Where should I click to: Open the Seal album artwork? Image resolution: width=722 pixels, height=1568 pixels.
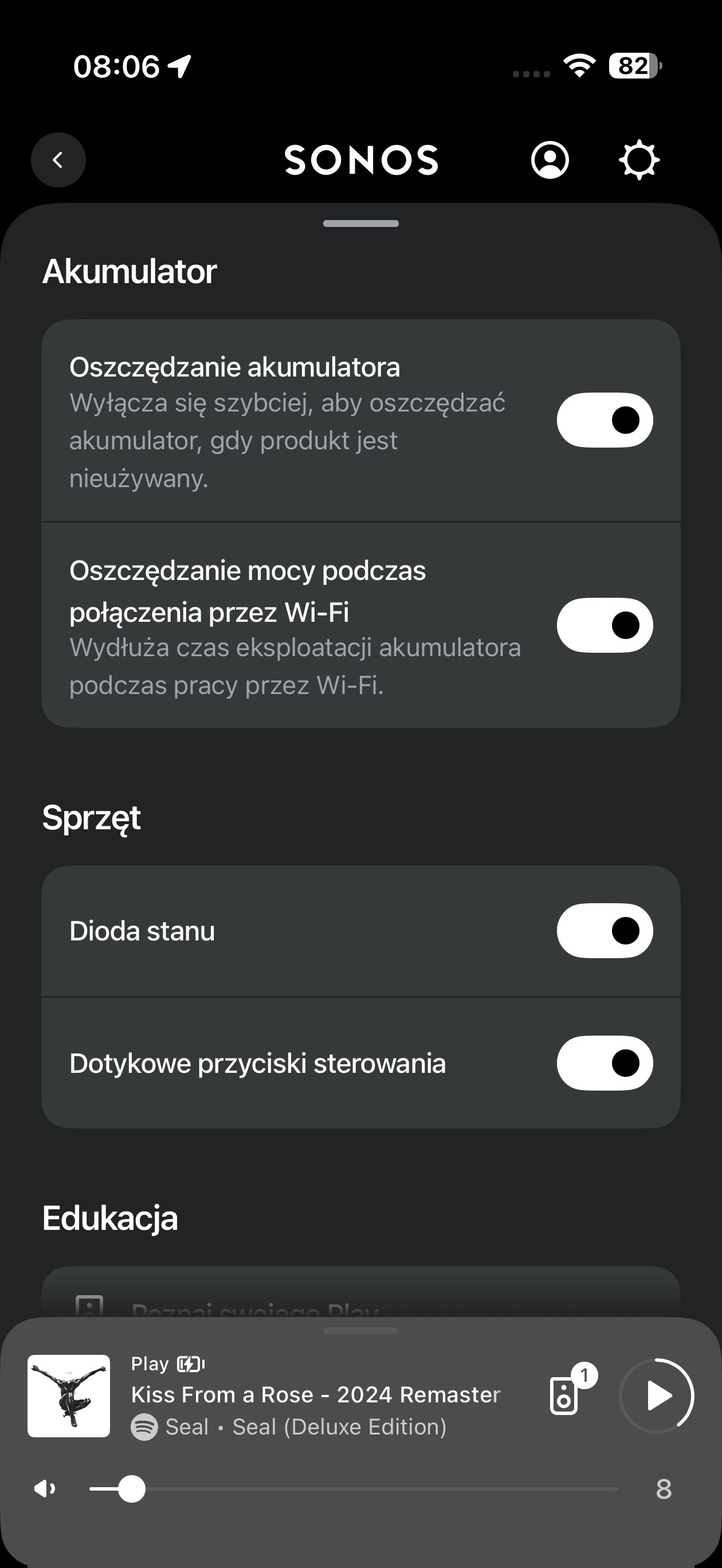point(69,1395)
